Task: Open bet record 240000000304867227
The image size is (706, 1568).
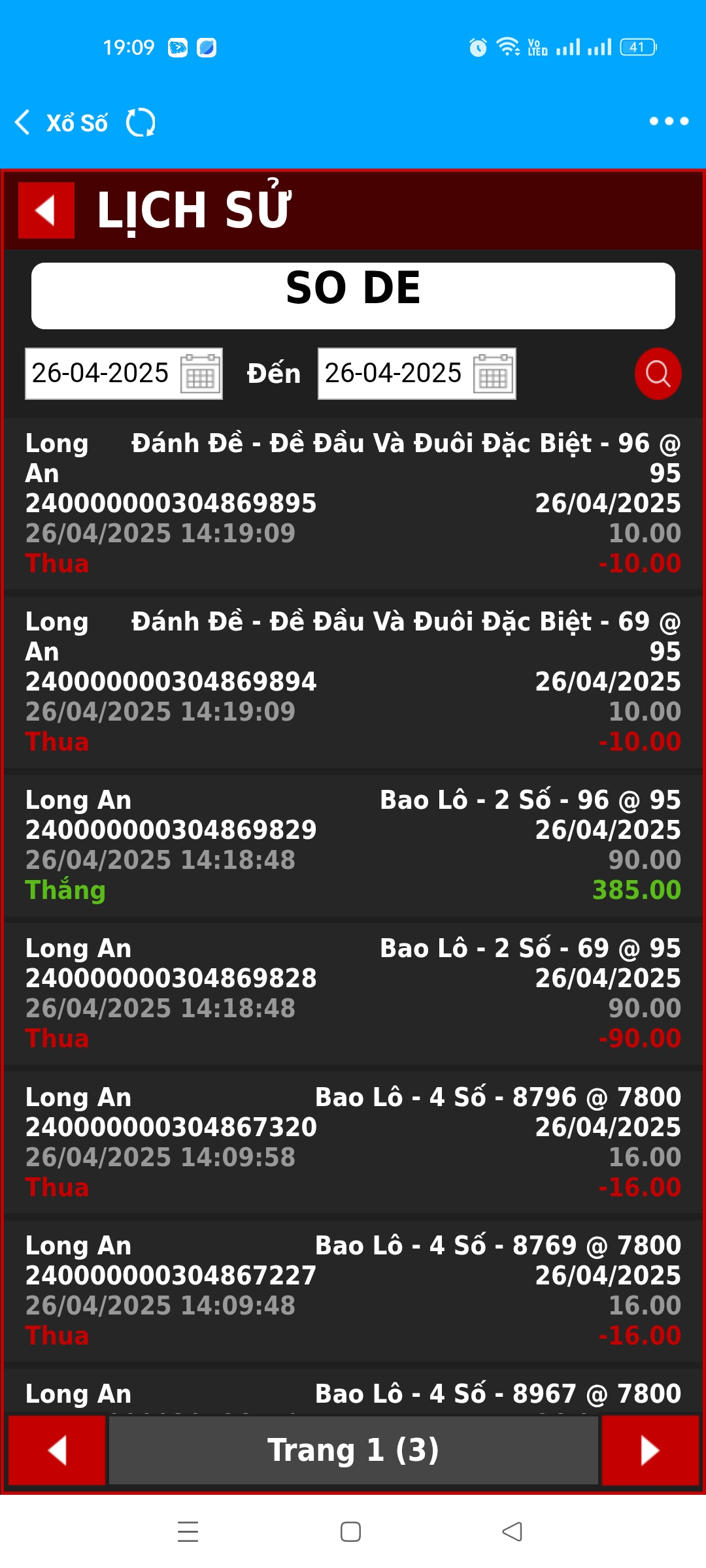Action: pos(353,1290)
